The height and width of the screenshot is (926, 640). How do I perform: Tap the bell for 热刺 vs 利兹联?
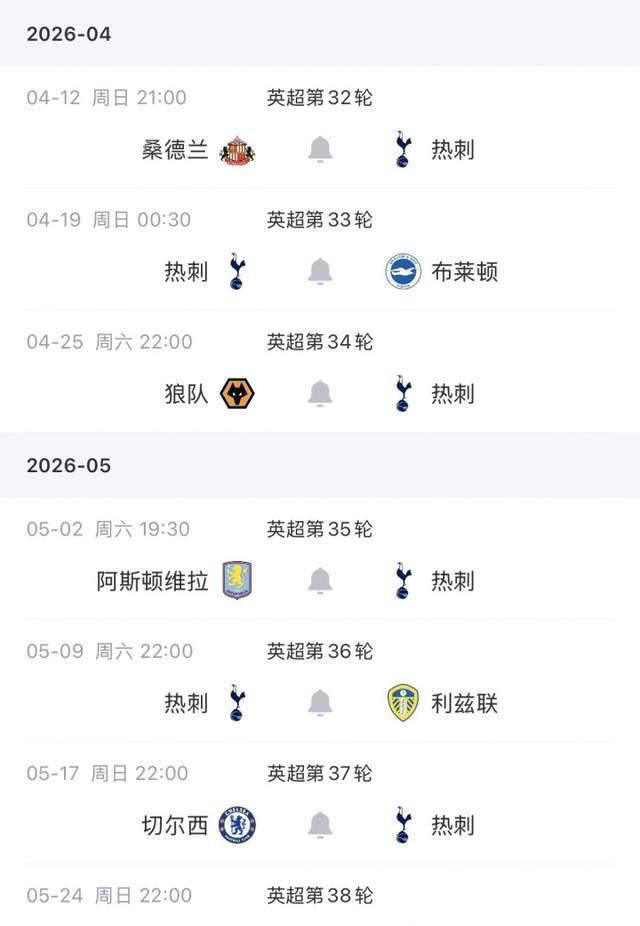pos(320,702)
